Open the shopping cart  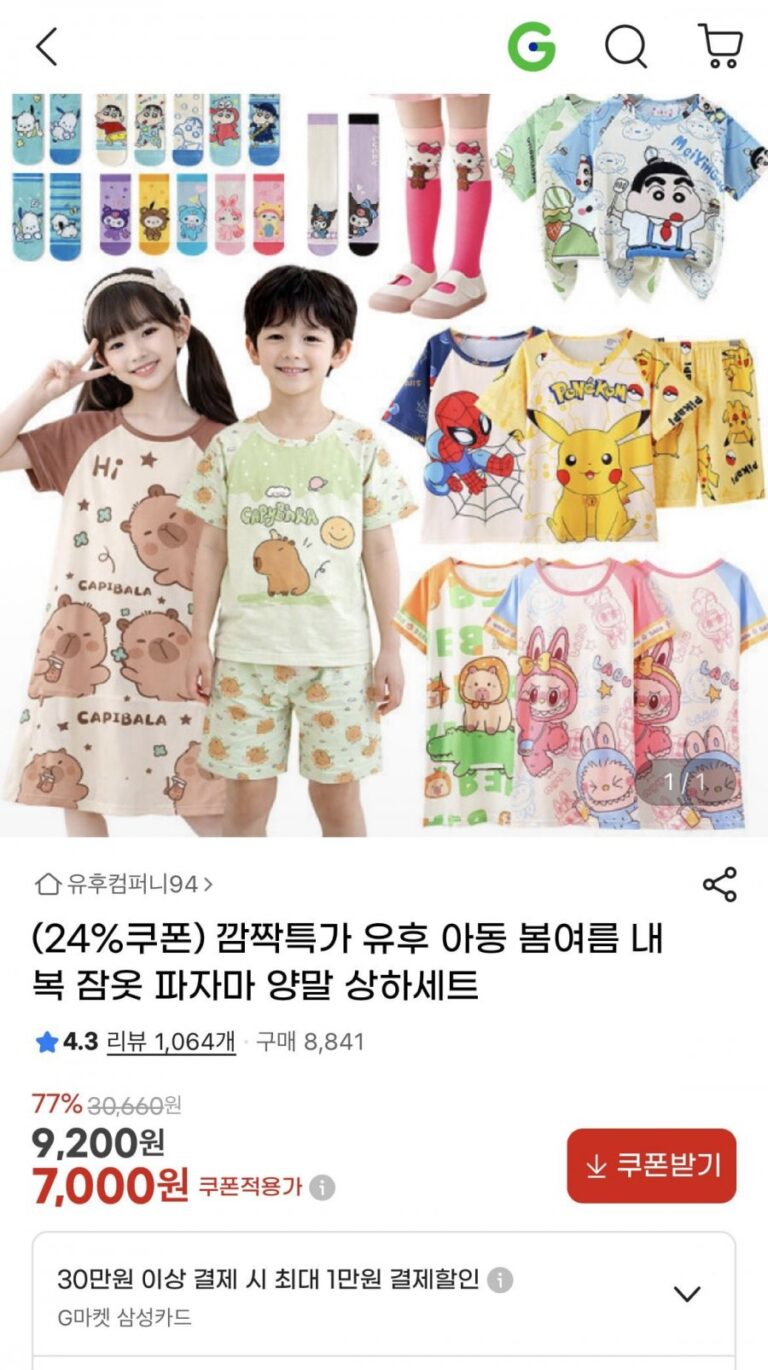(x=720, y=46)
